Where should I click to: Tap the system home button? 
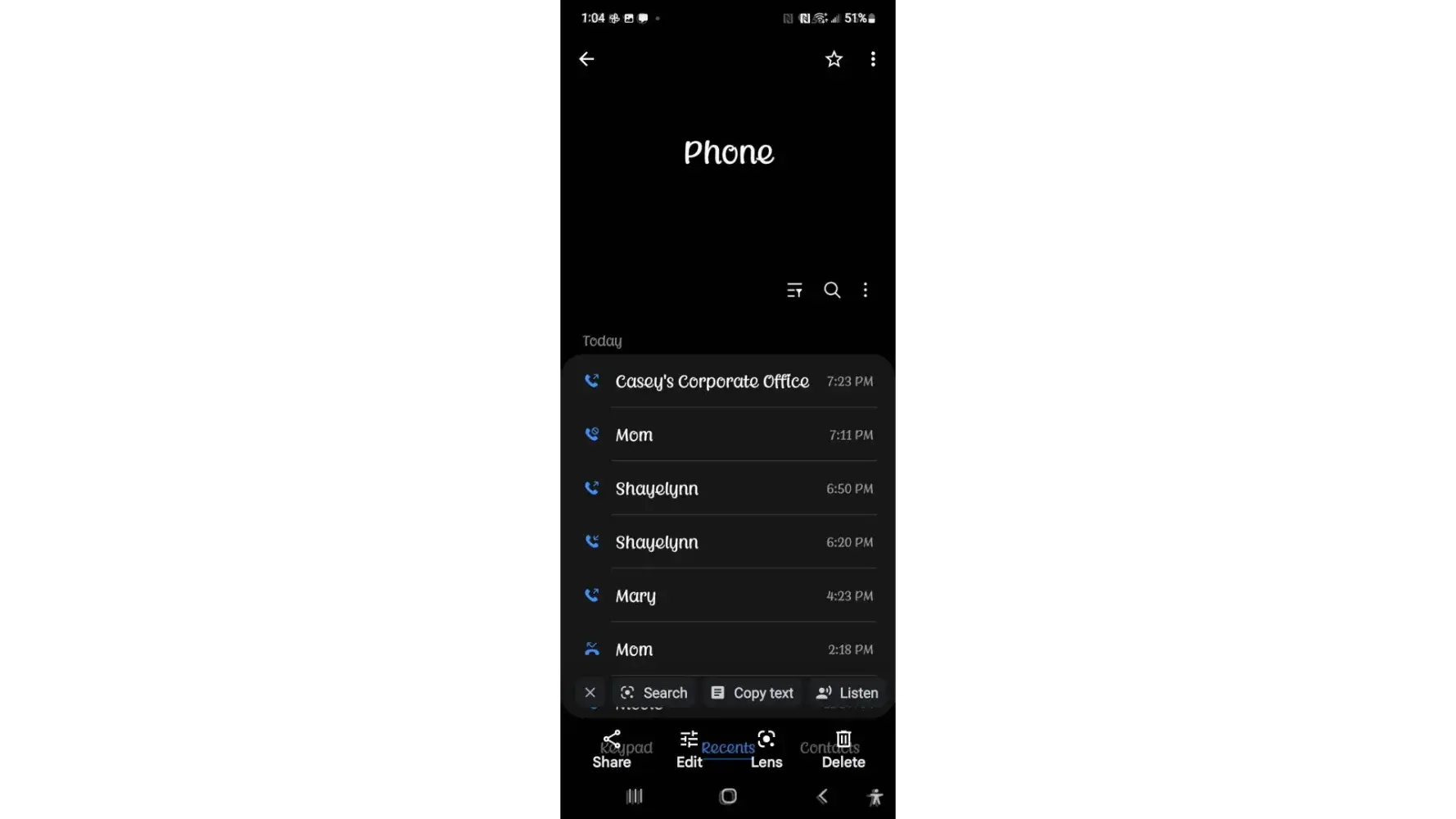click(x=728, y=796)
